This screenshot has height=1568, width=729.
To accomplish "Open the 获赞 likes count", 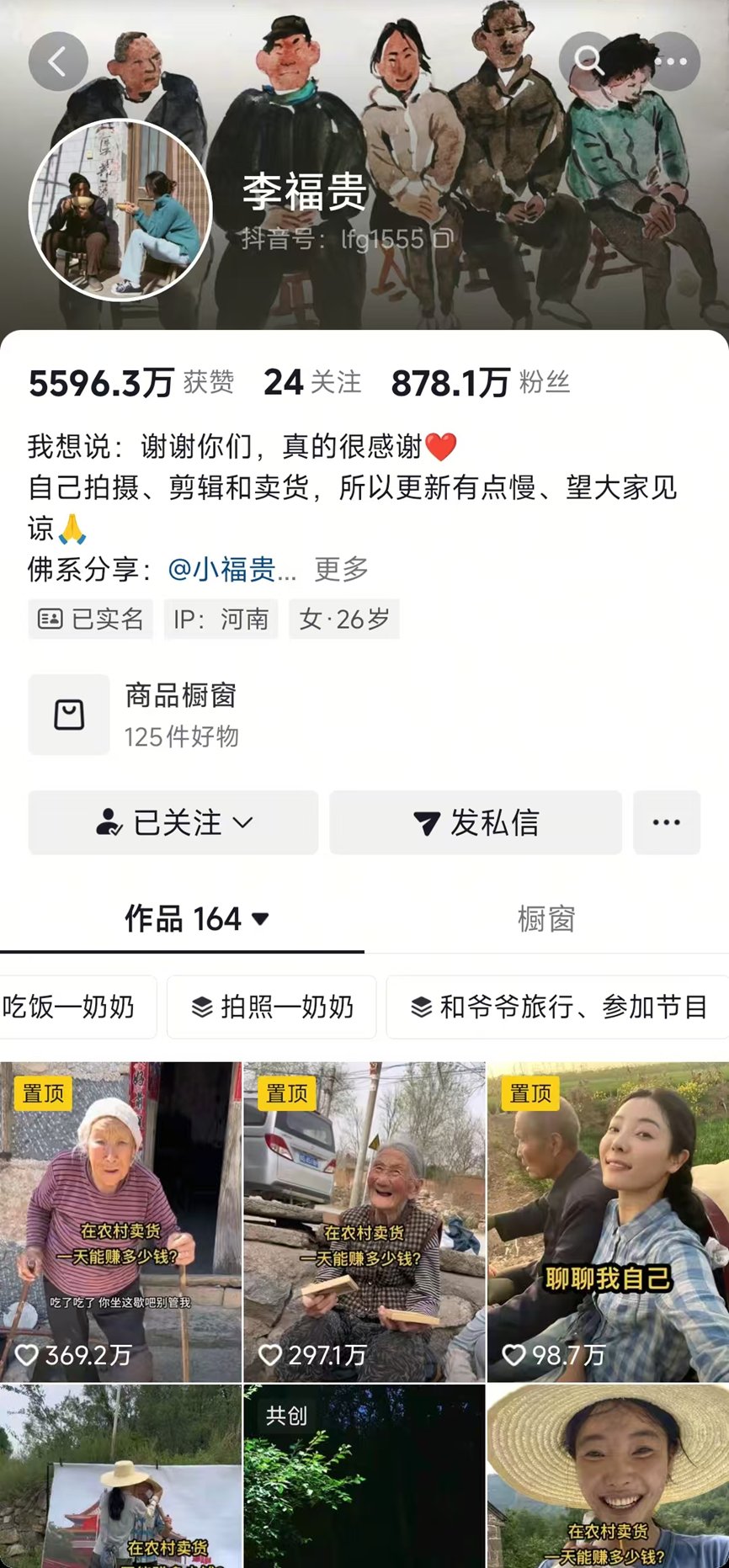I will (x=131, y=383).
